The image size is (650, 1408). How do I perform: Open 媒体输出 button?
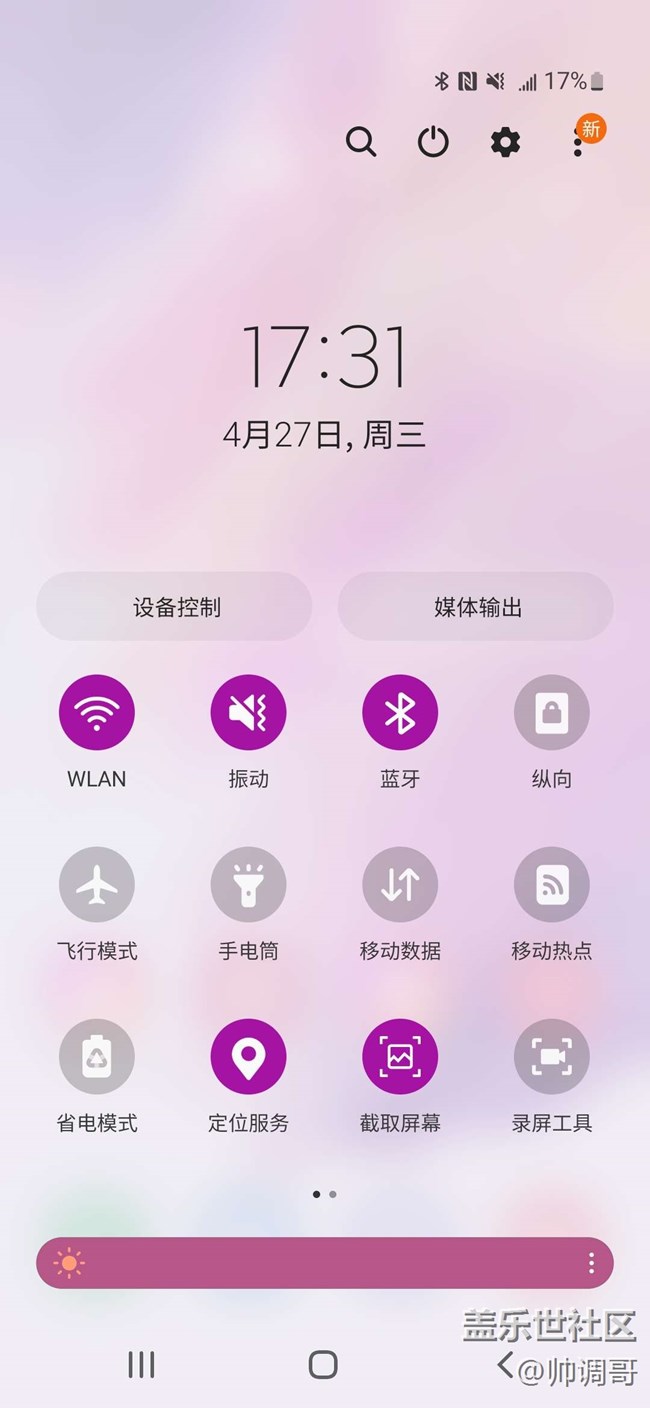click(476, 606)
